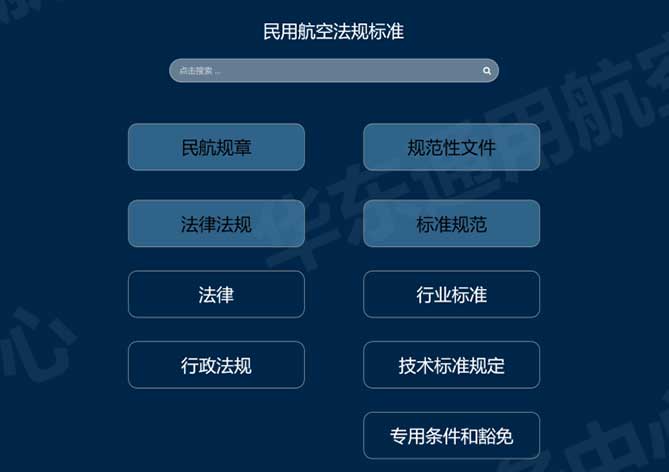Open the 行业标准 section
The width and height of the screenshot is (669, 472).
click(451, 295)
